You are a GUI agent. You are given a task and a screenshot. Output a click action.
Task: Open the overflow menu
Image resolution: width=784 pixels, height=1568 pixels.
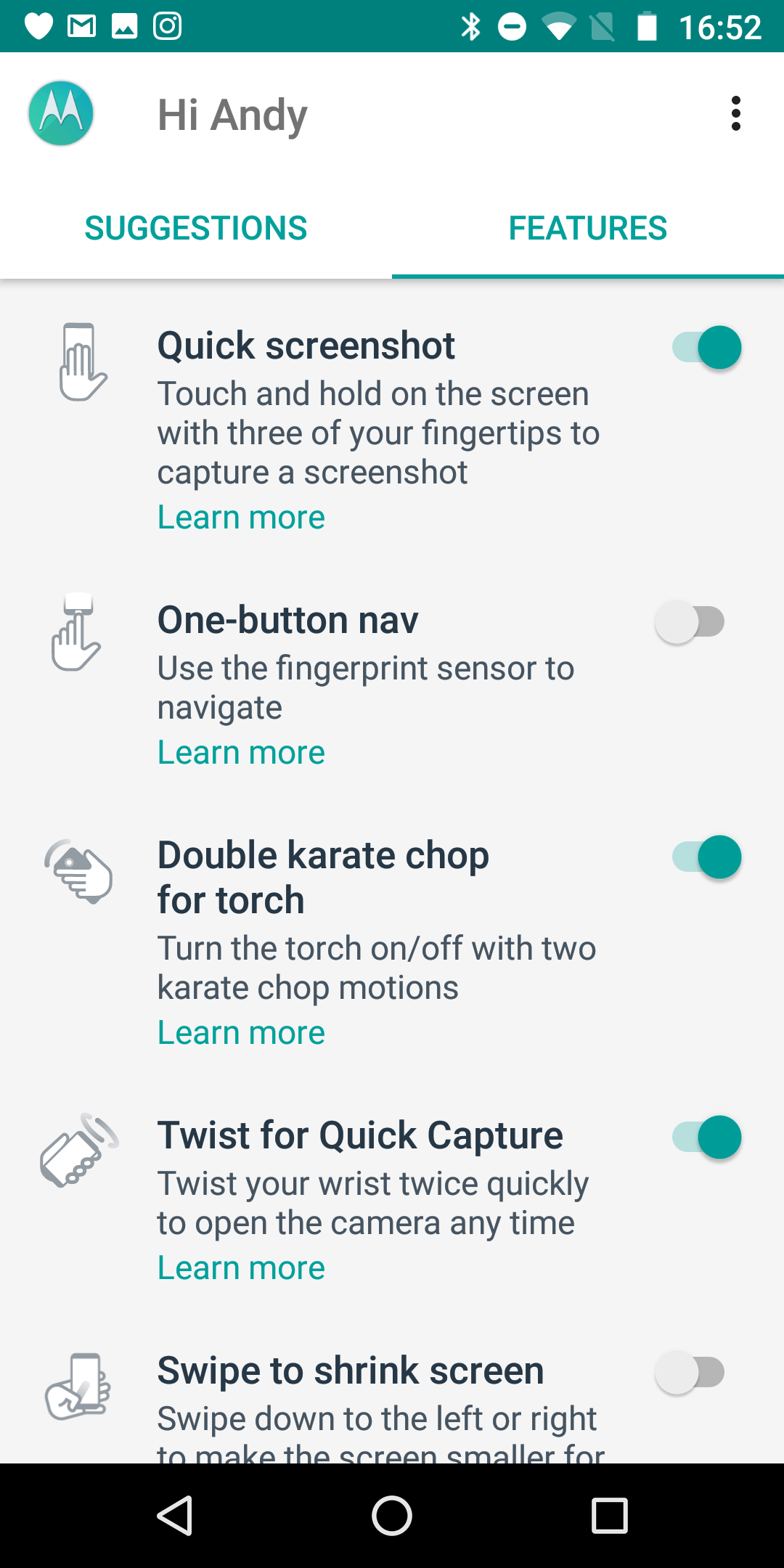coord(735,114)
